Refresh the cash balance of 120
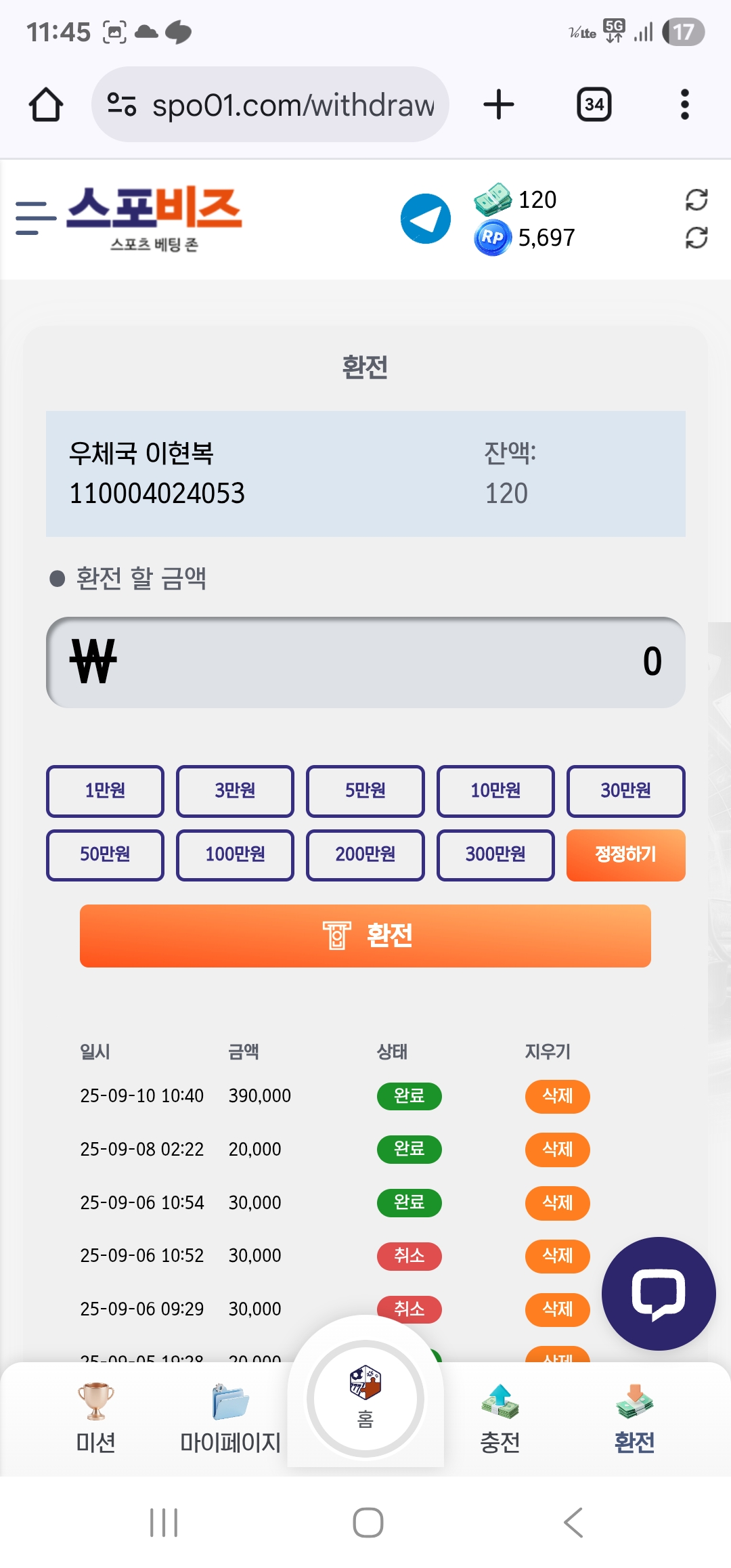The height and width of the screenshot is (1568, 731). [696, 200]
